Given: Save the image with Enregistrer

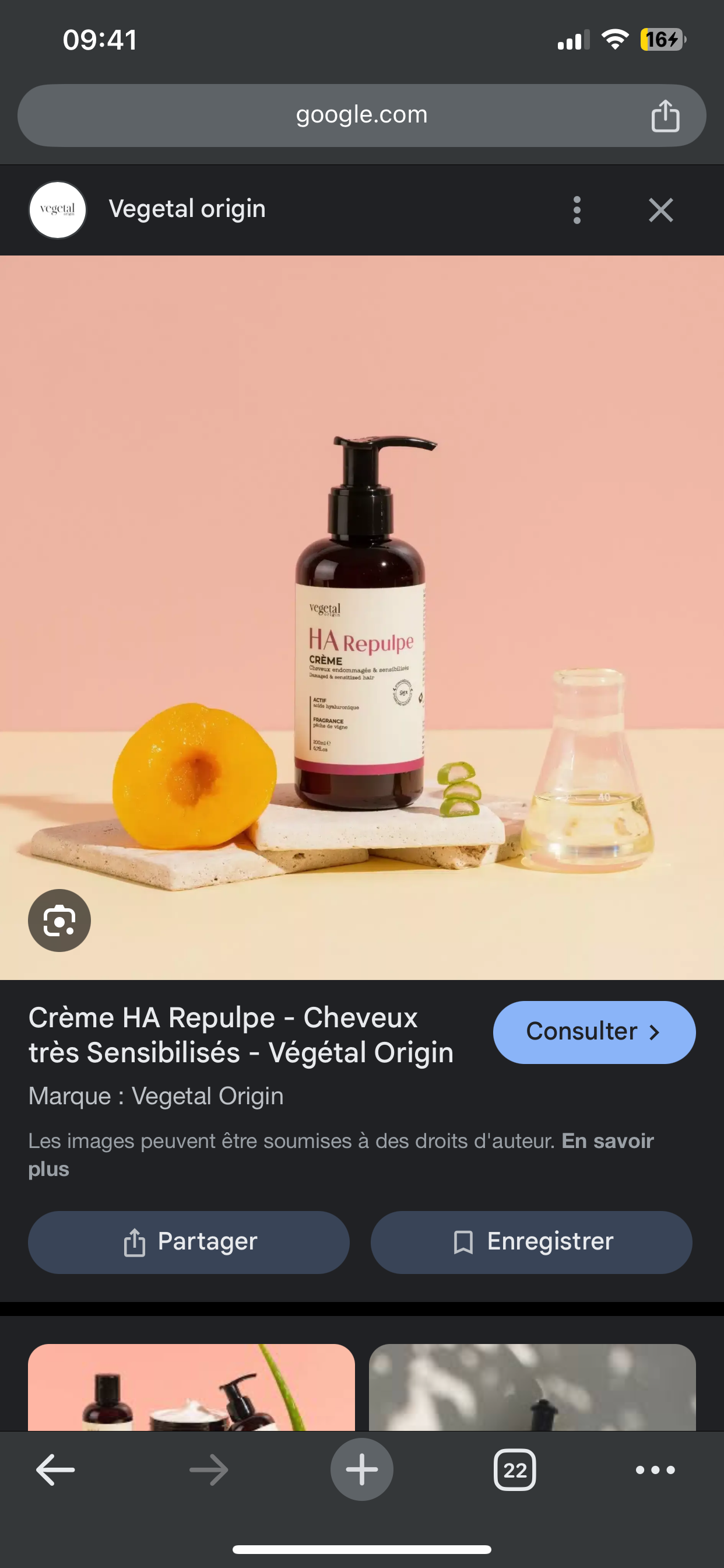Looking at the screenshot, I should pos(531,1242).
